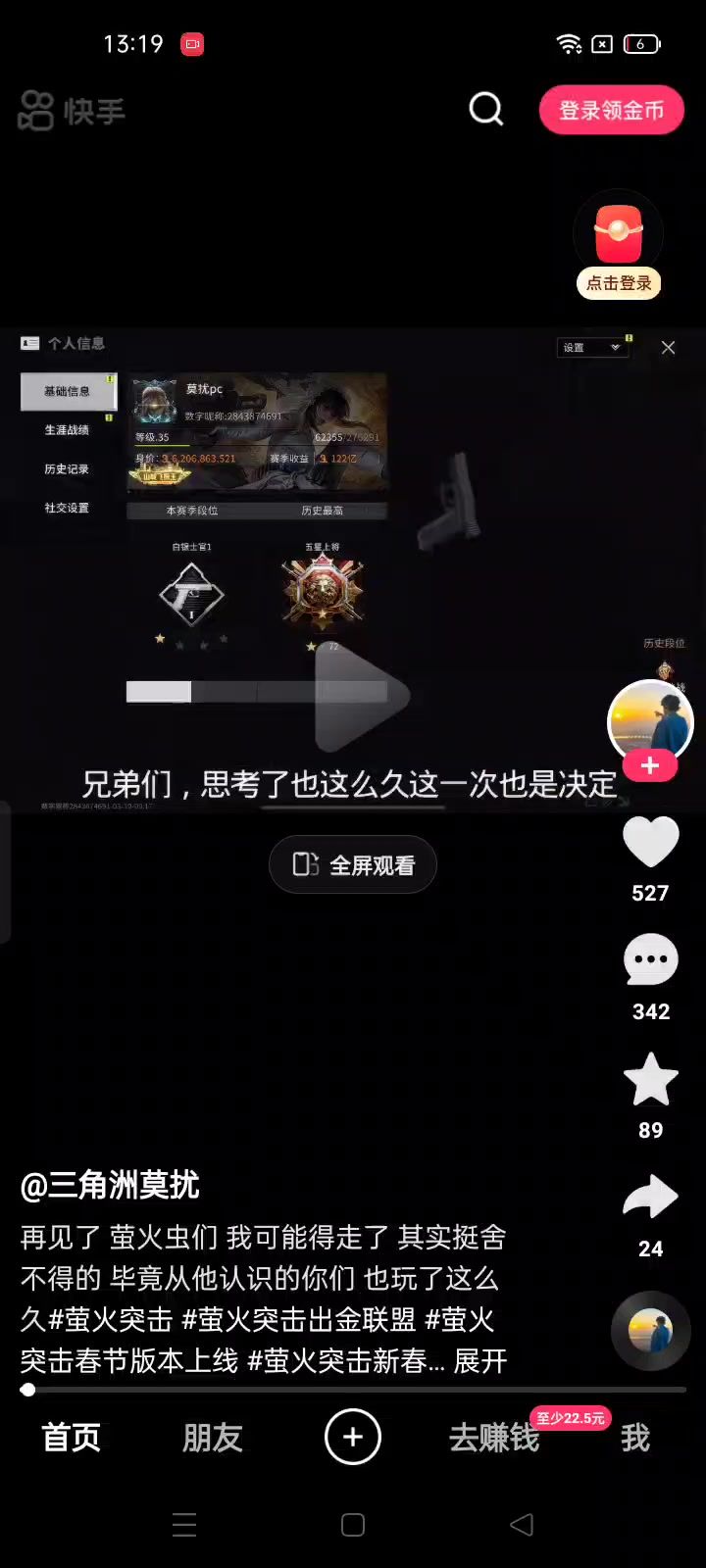Follow the creator via the plus badge

click(x=650, y=765)
